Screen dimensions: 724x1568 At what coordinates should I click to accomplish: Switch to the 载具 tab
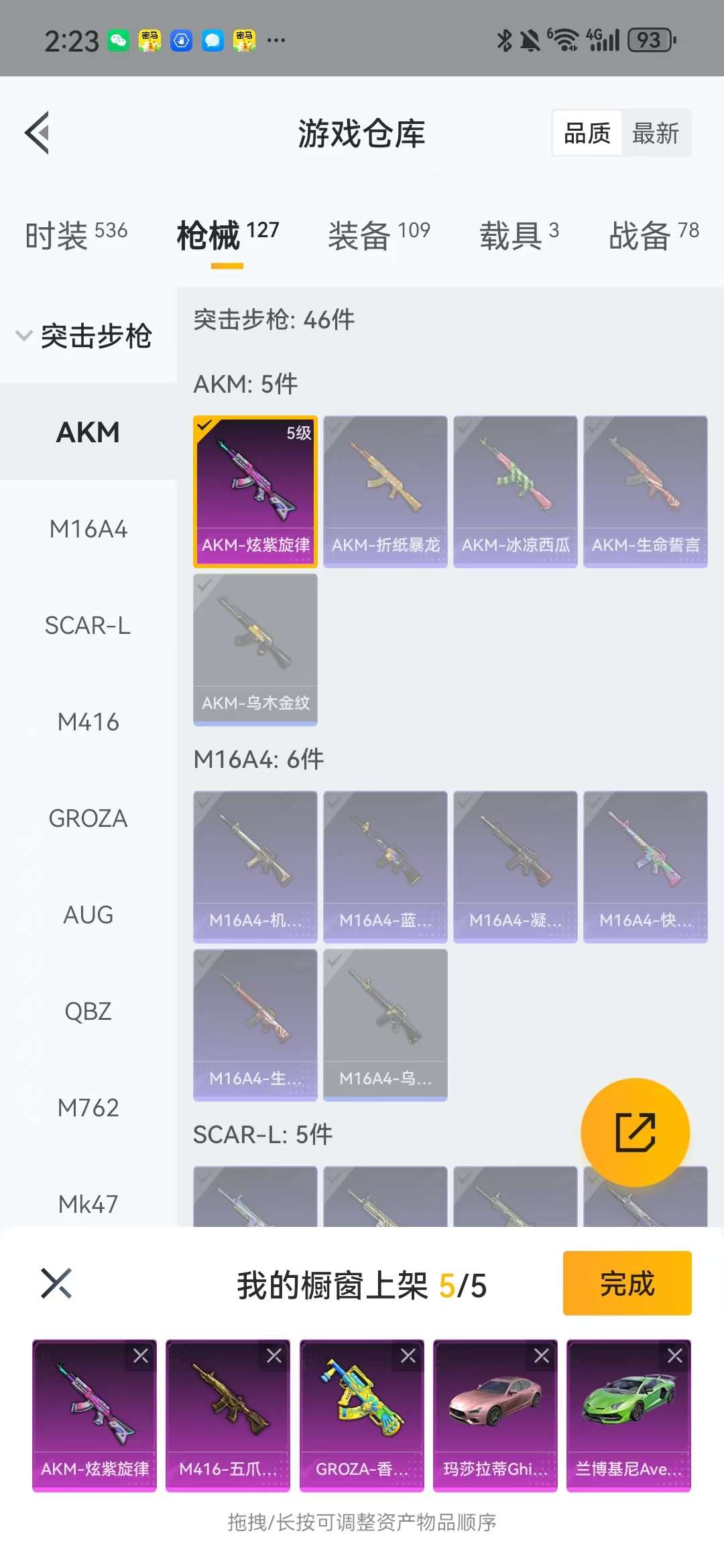point(518,235)
